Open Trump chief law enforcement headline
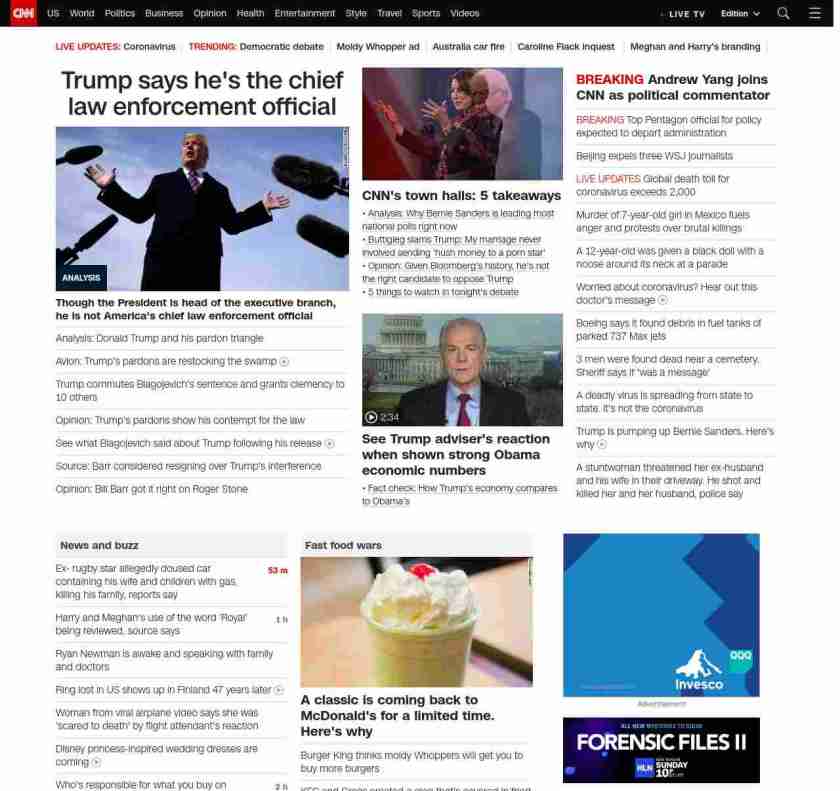Viewport: 840px width, 791px height. 202,93
